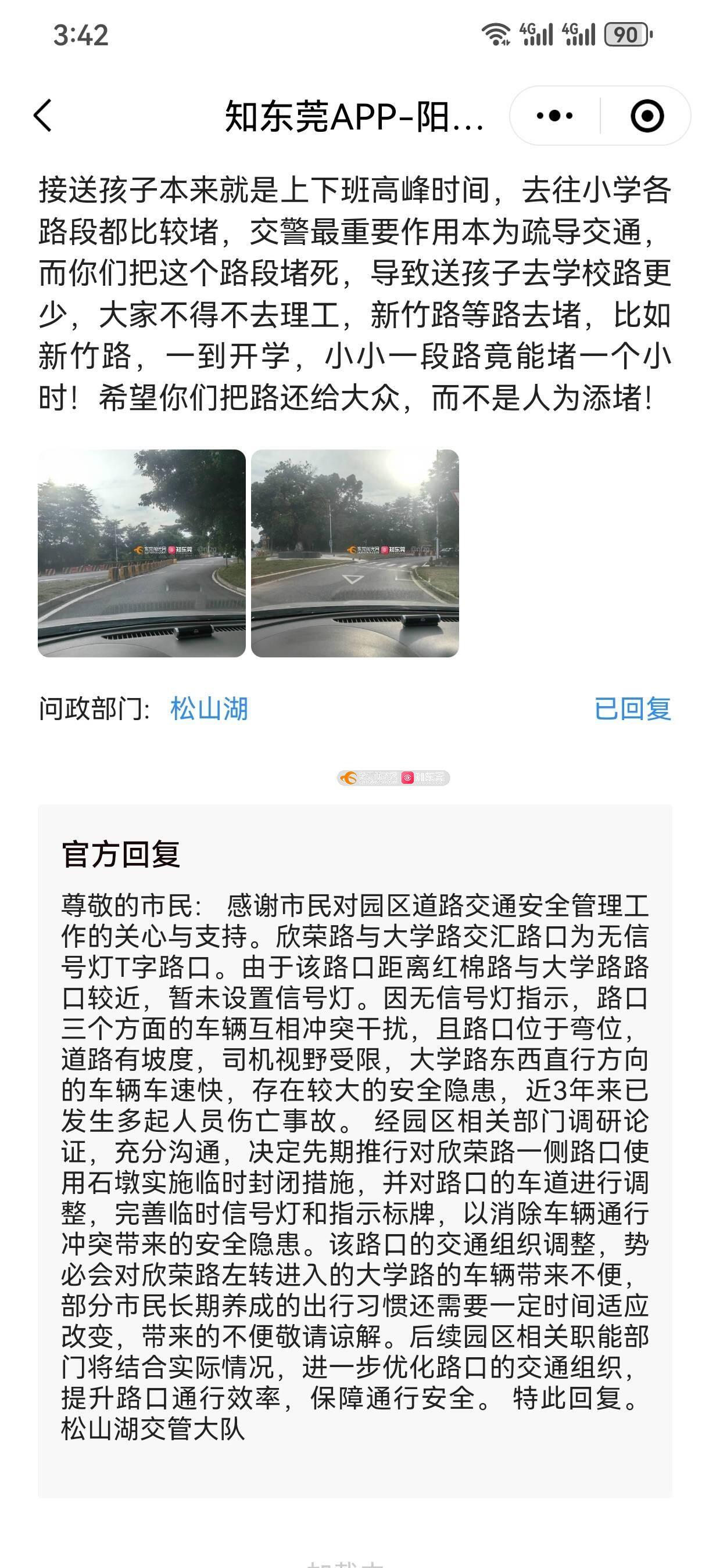Open the first road photo with barriers
Screen dimensions: 709x1568
tap(142, 553)
